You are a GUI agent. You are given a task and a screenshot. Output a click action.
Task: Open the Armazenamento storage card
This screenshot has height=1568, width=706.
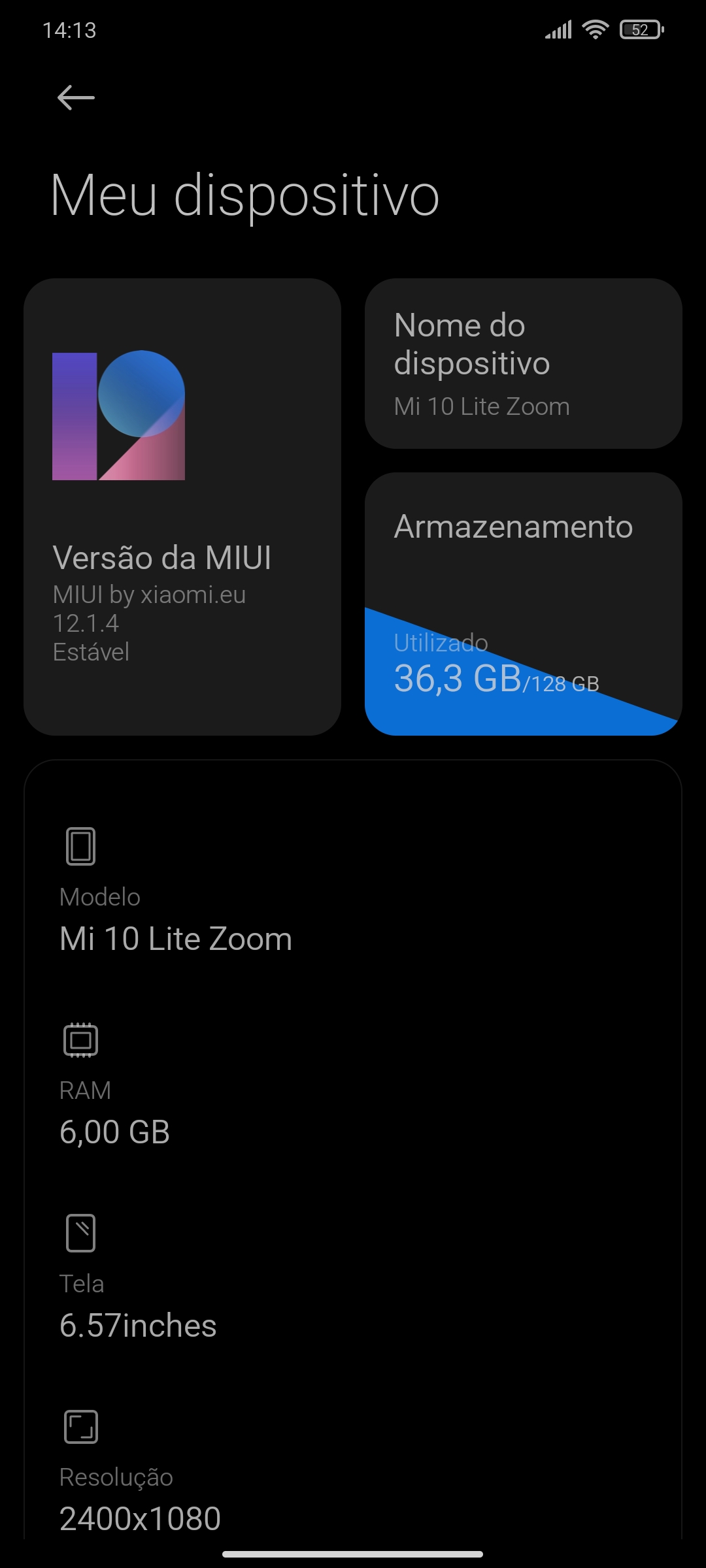pos(524,604)
